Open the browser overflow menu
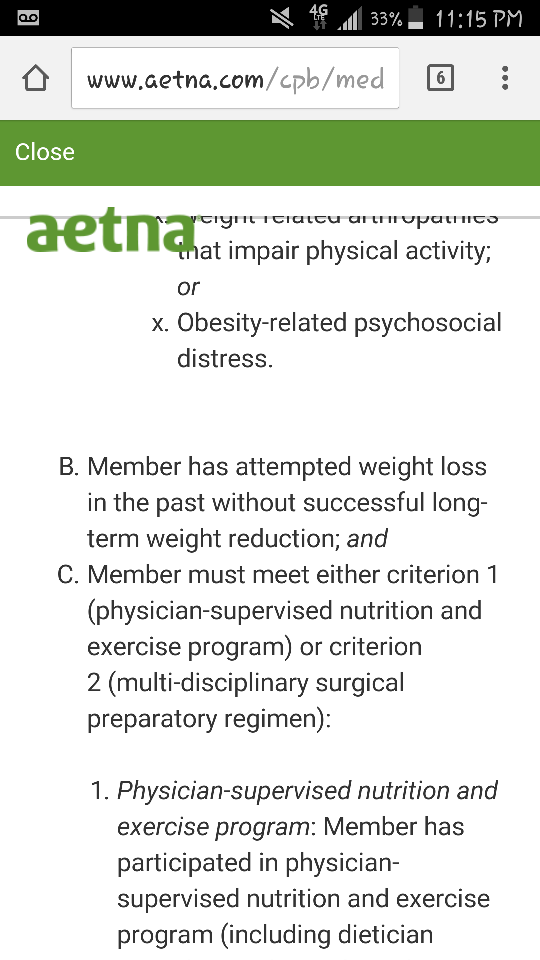This screenshot has height=960, width=540. click(x=505, y=78)
